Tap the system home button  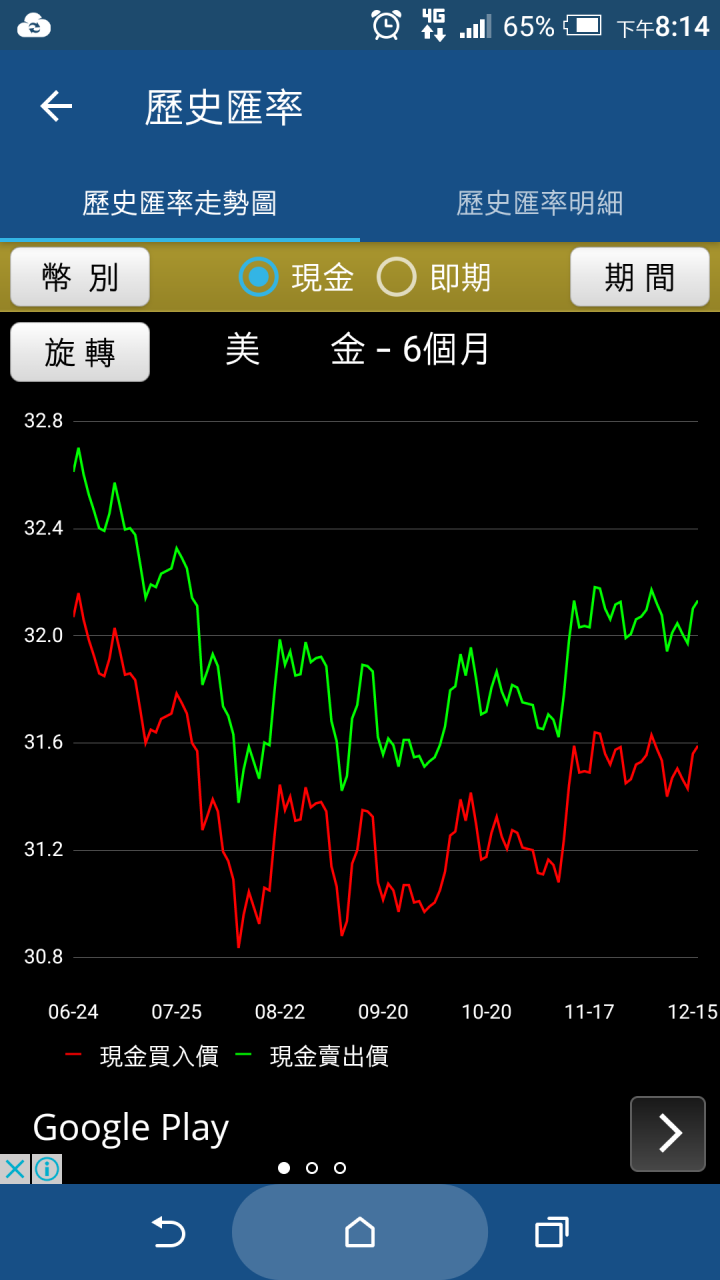(360, 1232)
